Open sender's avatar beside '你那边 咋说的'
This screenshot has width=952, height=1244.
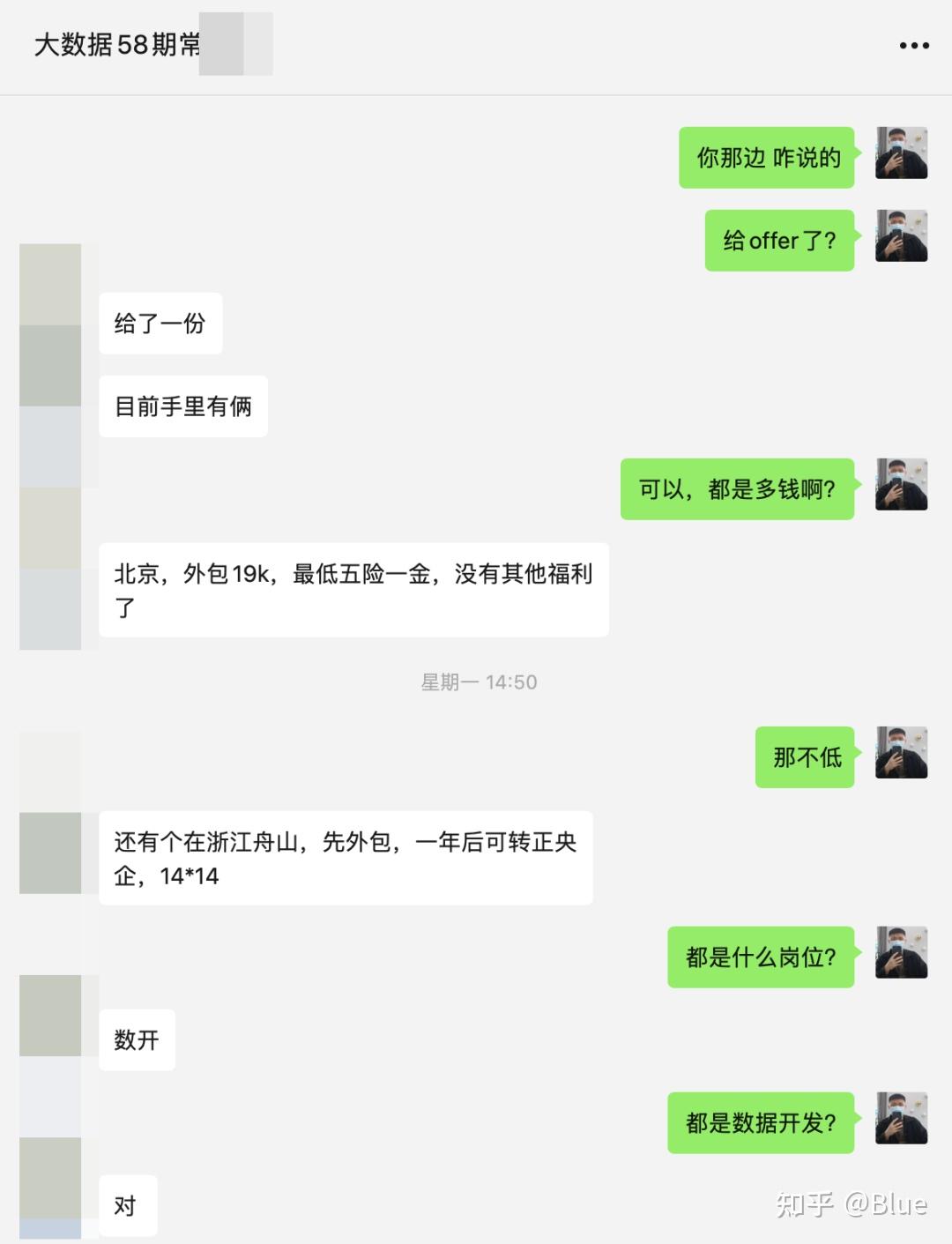pos(901,153)
